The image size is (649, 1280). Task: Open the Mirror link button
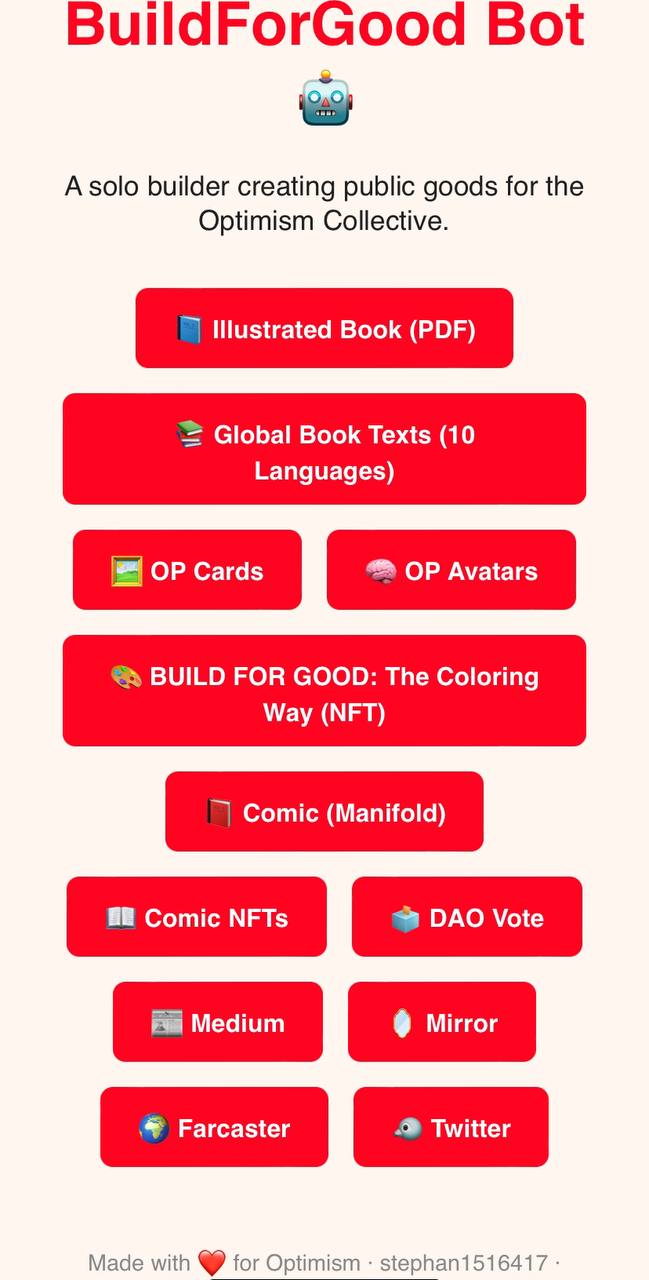coord(442,1022)
